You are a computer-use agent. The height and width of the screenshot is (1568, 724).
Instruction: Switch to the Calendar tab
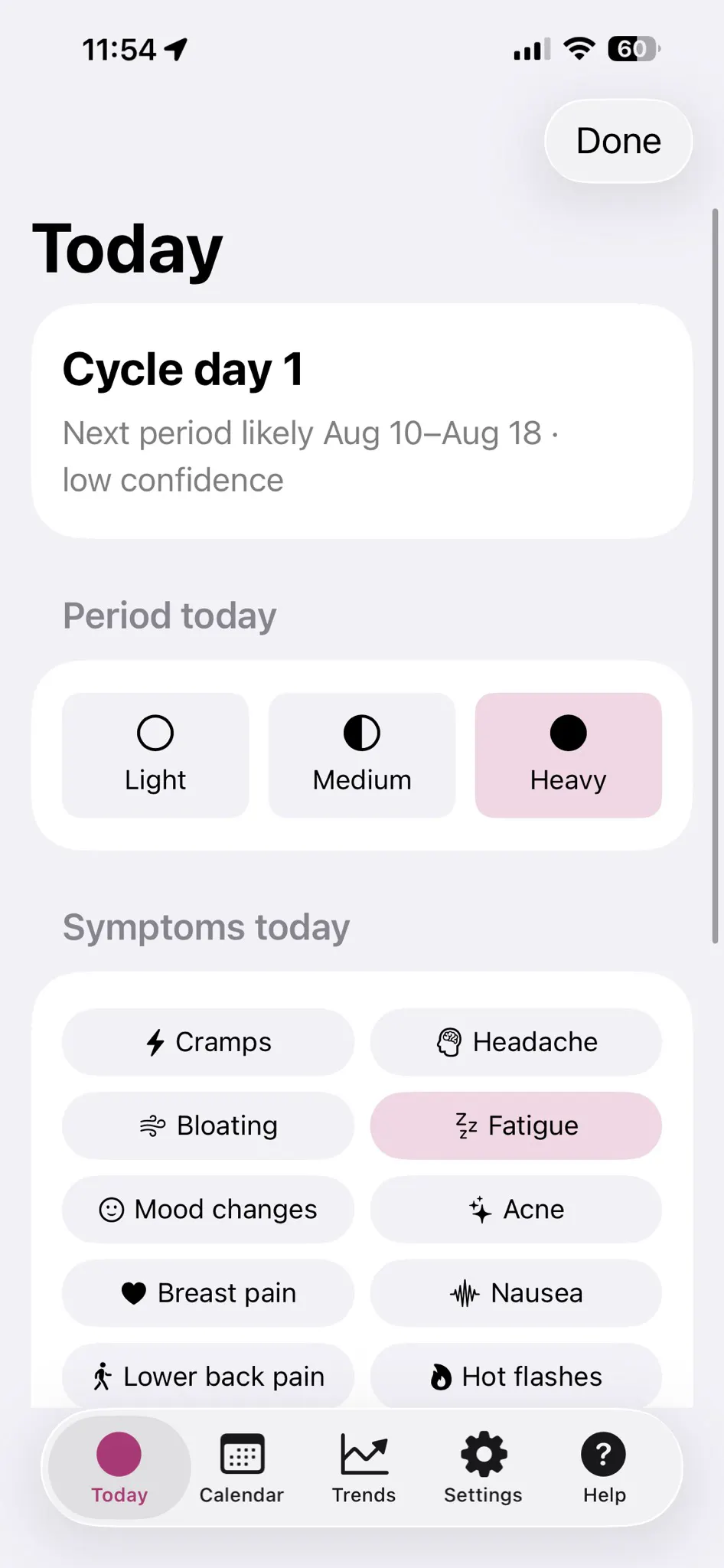click(x=242, y=1468)
